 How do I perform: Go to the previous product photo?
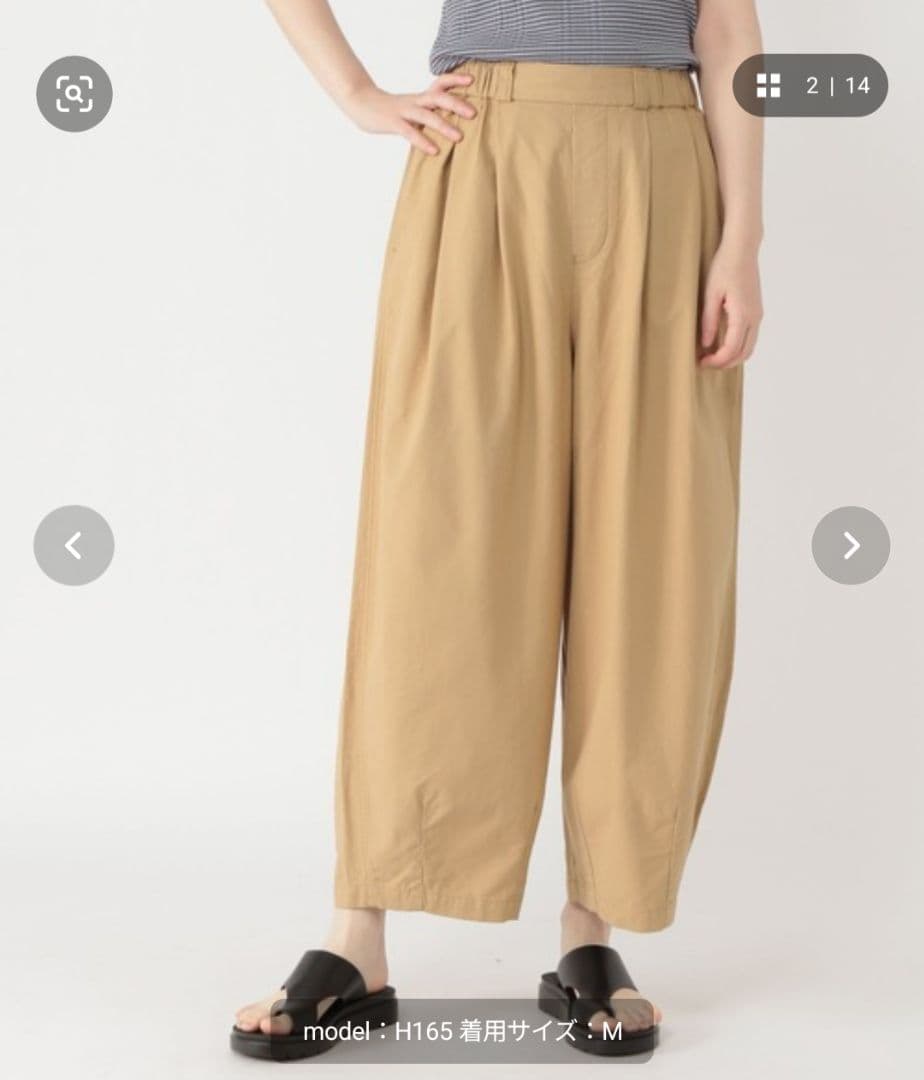click(74, 545)
